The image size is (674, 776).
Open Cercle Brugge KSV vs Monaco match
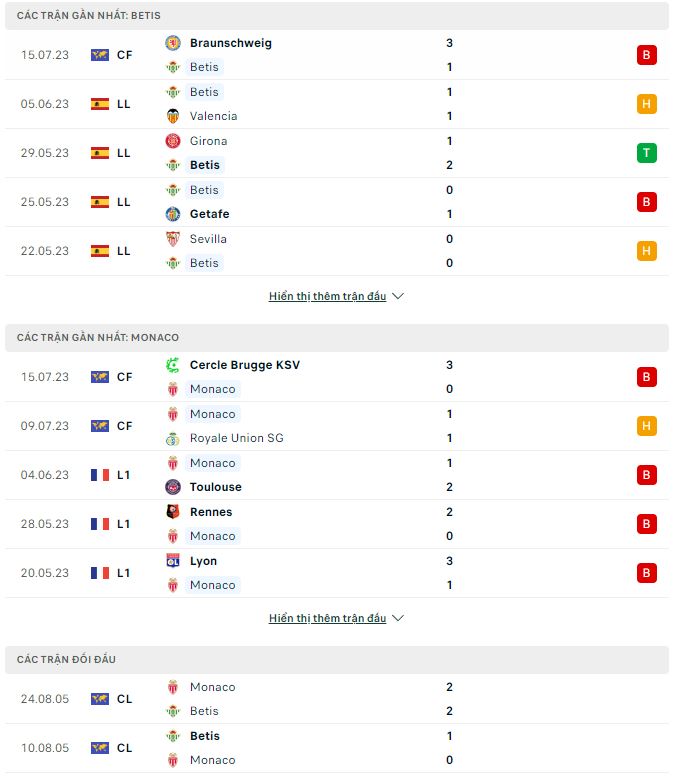(x=336, y=377)
